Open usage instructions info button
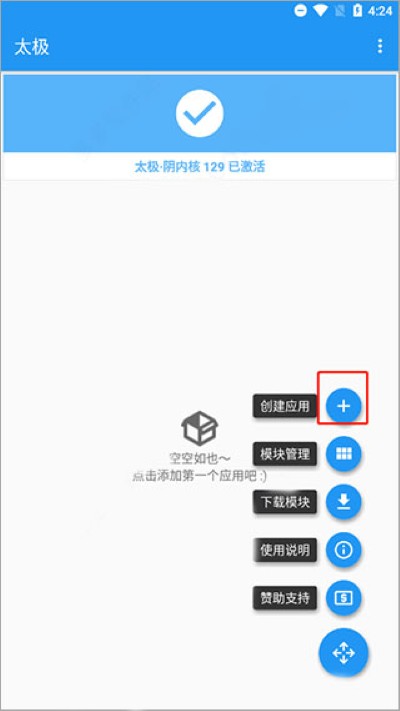The image size is (400, 711). [343, 550]
